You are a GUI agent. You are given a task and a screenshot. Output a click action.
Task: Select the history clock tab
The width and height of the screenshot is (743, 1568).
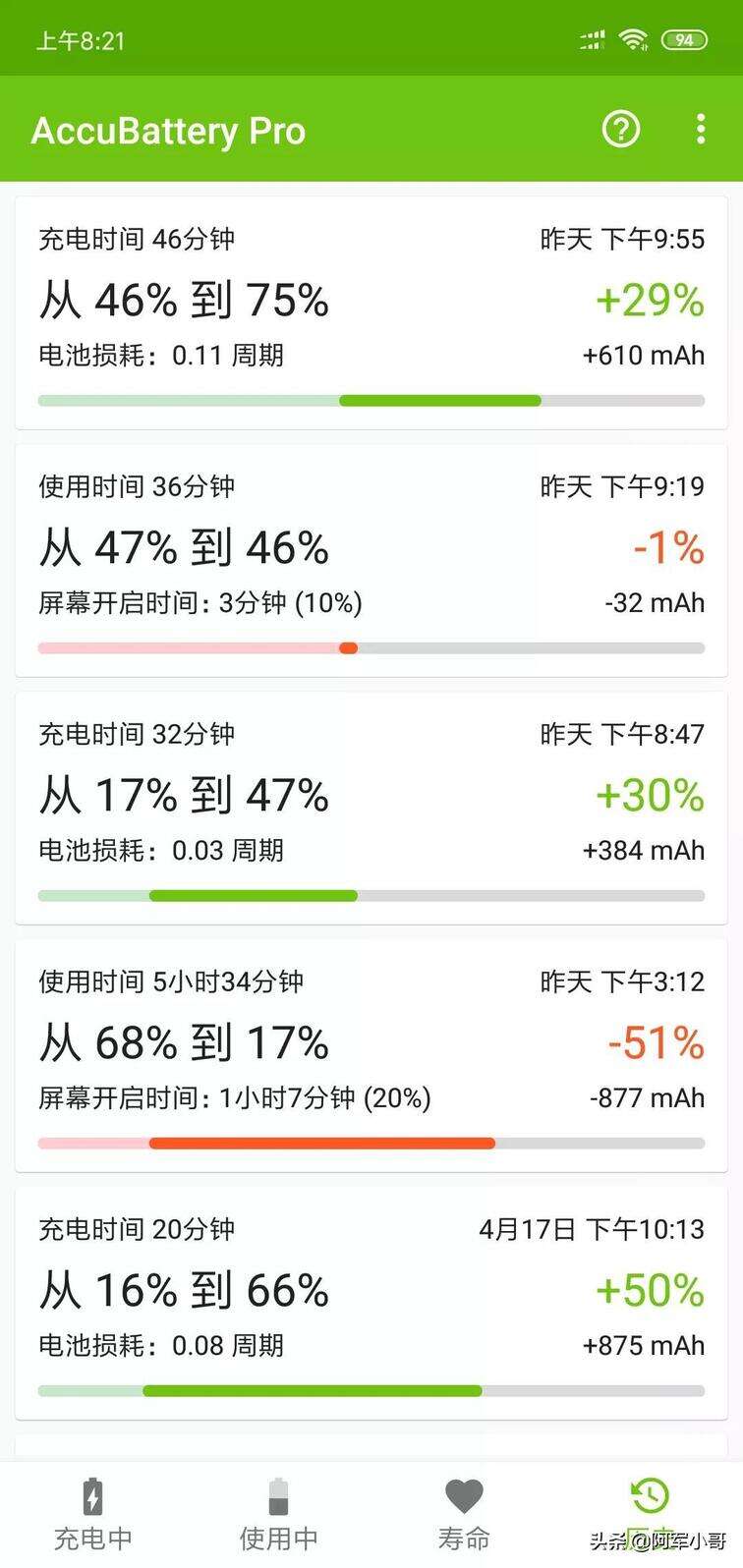[650, 1514]
